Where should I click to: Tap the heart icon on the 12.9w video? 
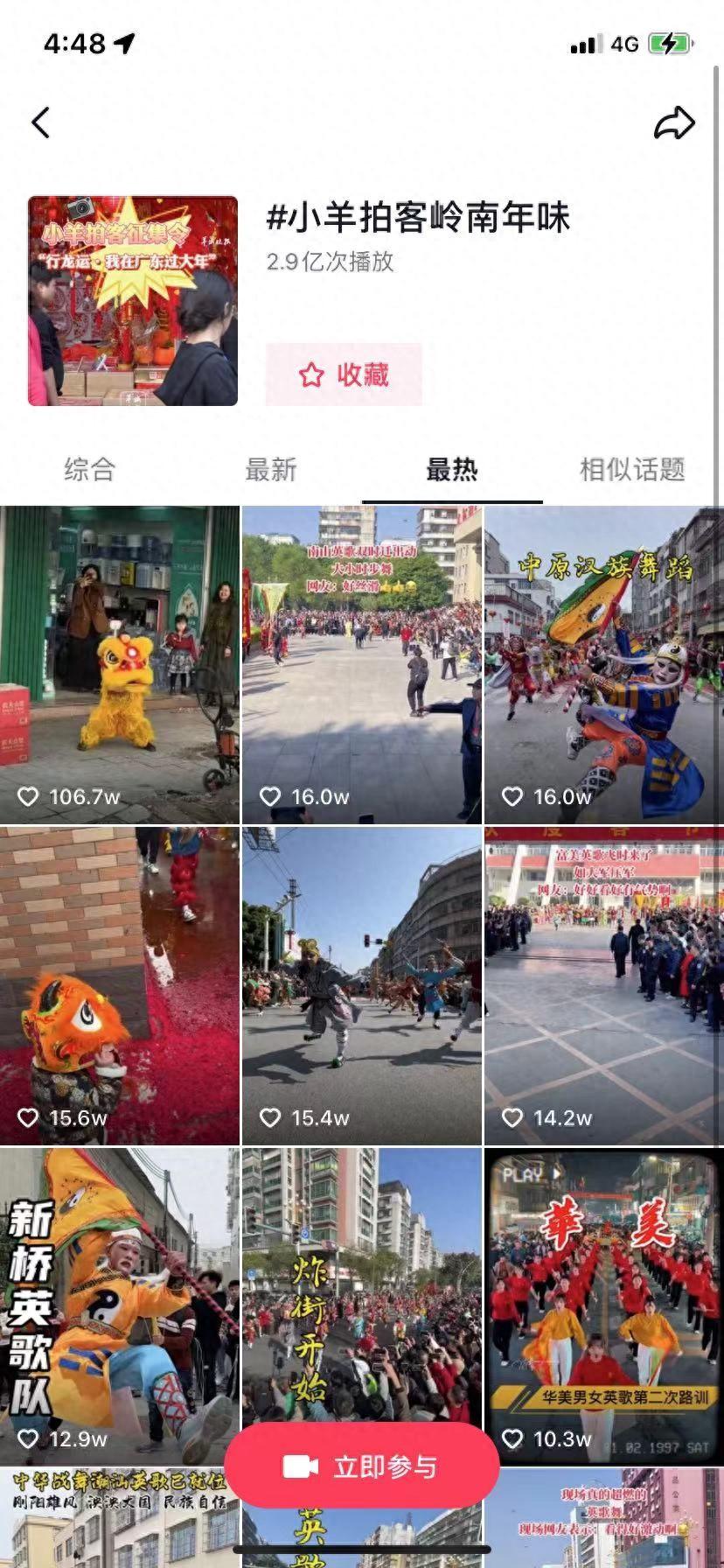tap(29, 1438)
